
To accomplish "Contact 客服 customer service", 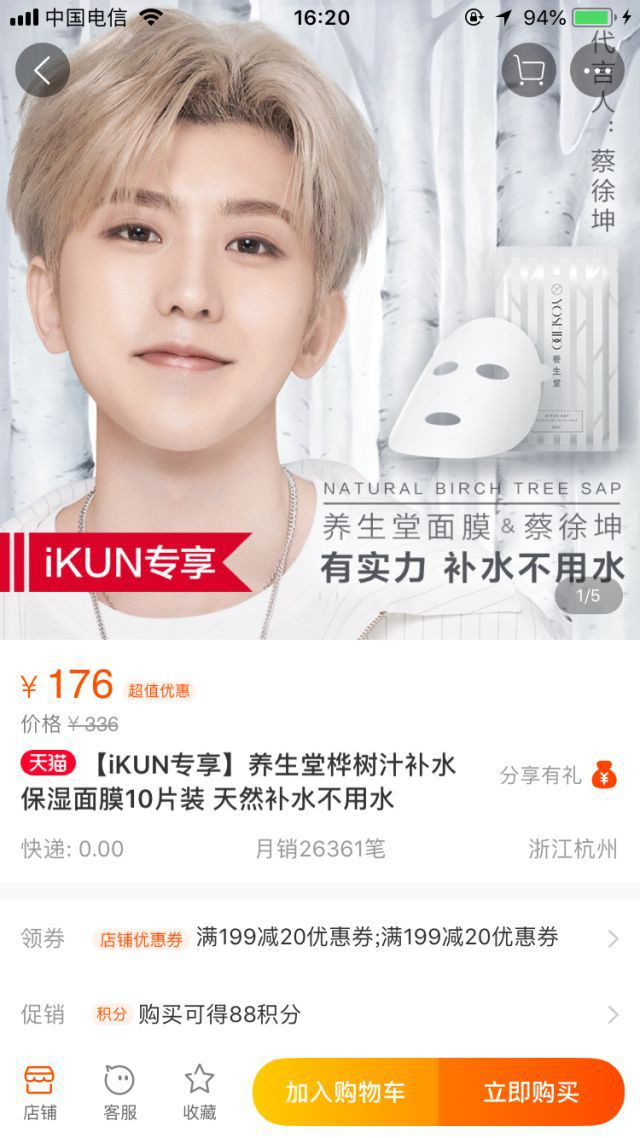I will 120,1091.
